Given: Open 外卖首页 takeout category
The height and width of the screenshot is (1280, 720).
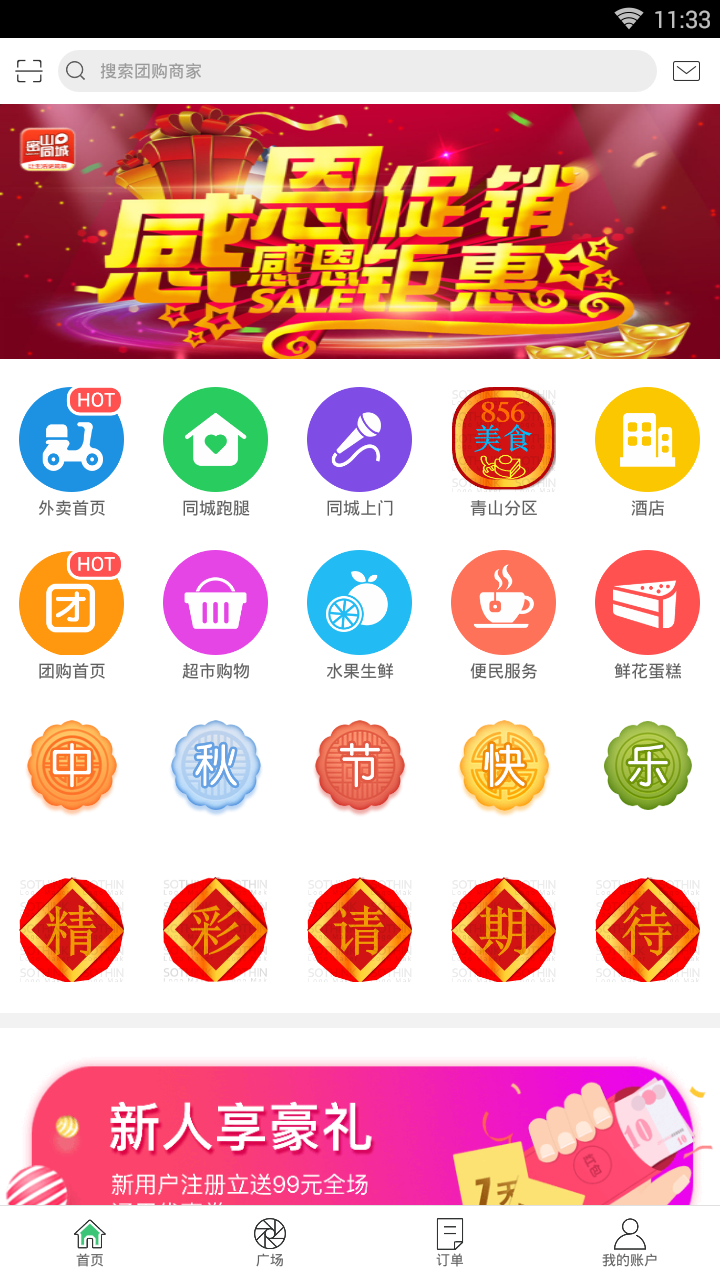Looking at the screenshot, I should pos(71,450).
